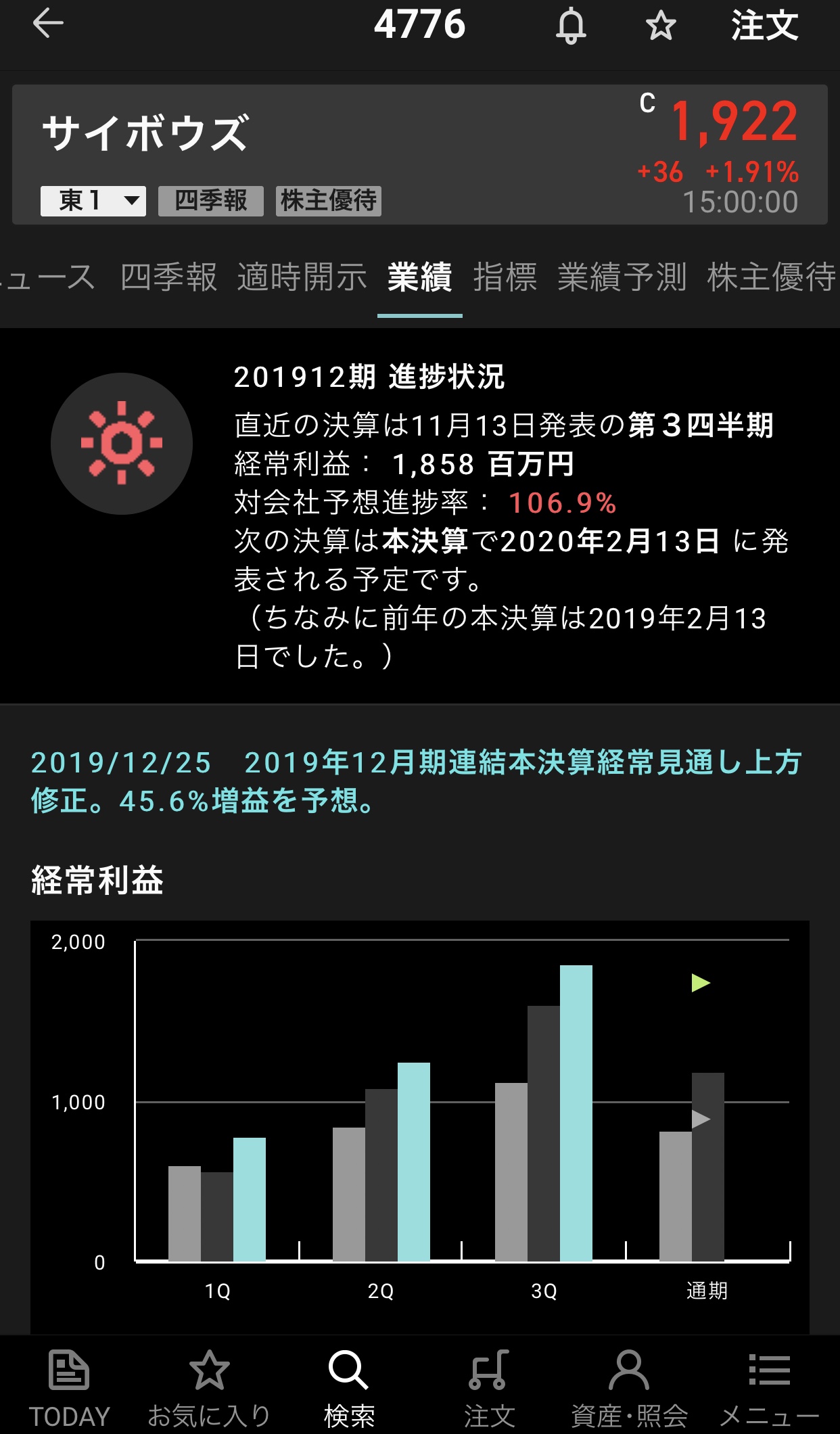The image size is (840, 1434).
Task: Switch to the 業績予測 tab
Action: tap(622, 277)
